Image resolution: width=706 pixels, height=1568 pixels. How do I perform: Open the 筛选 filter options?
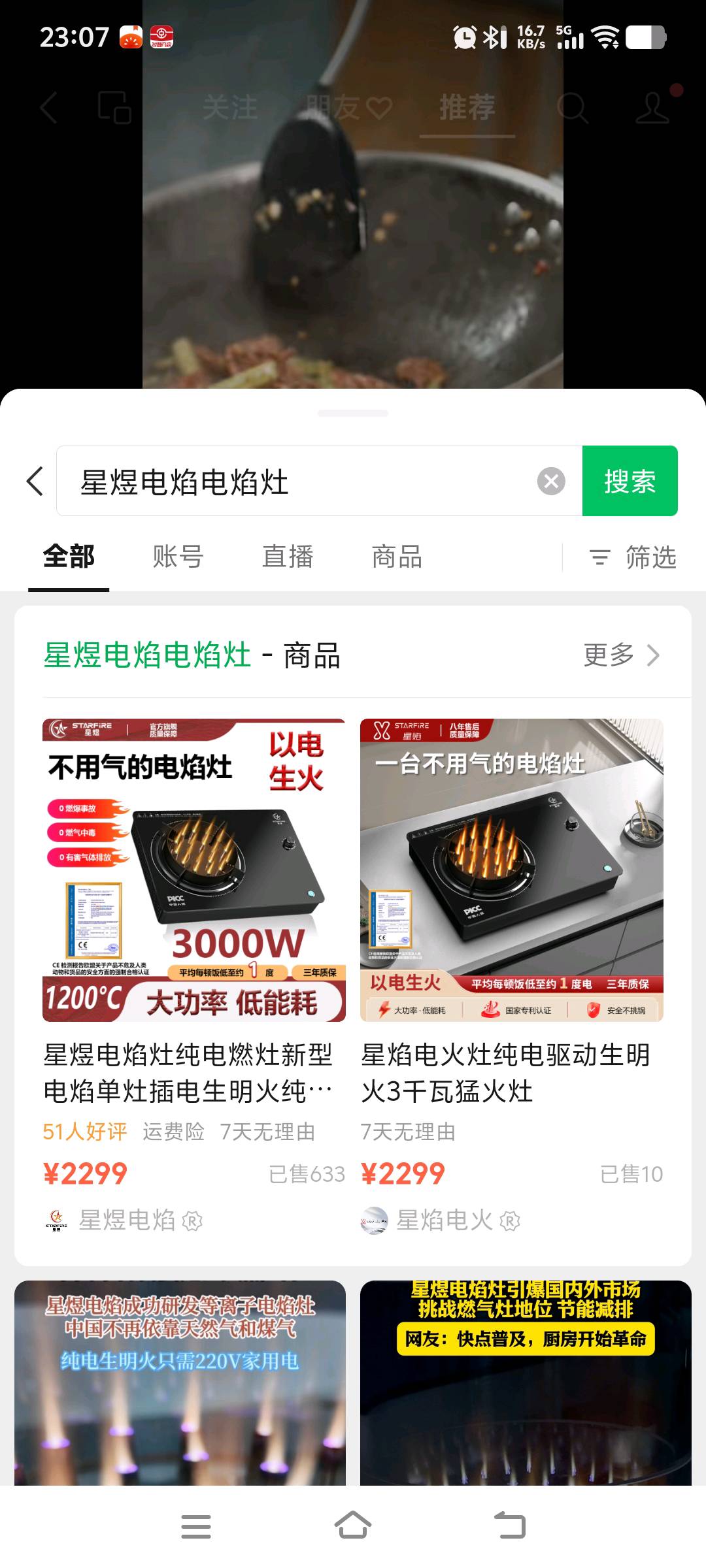point(633,557)
